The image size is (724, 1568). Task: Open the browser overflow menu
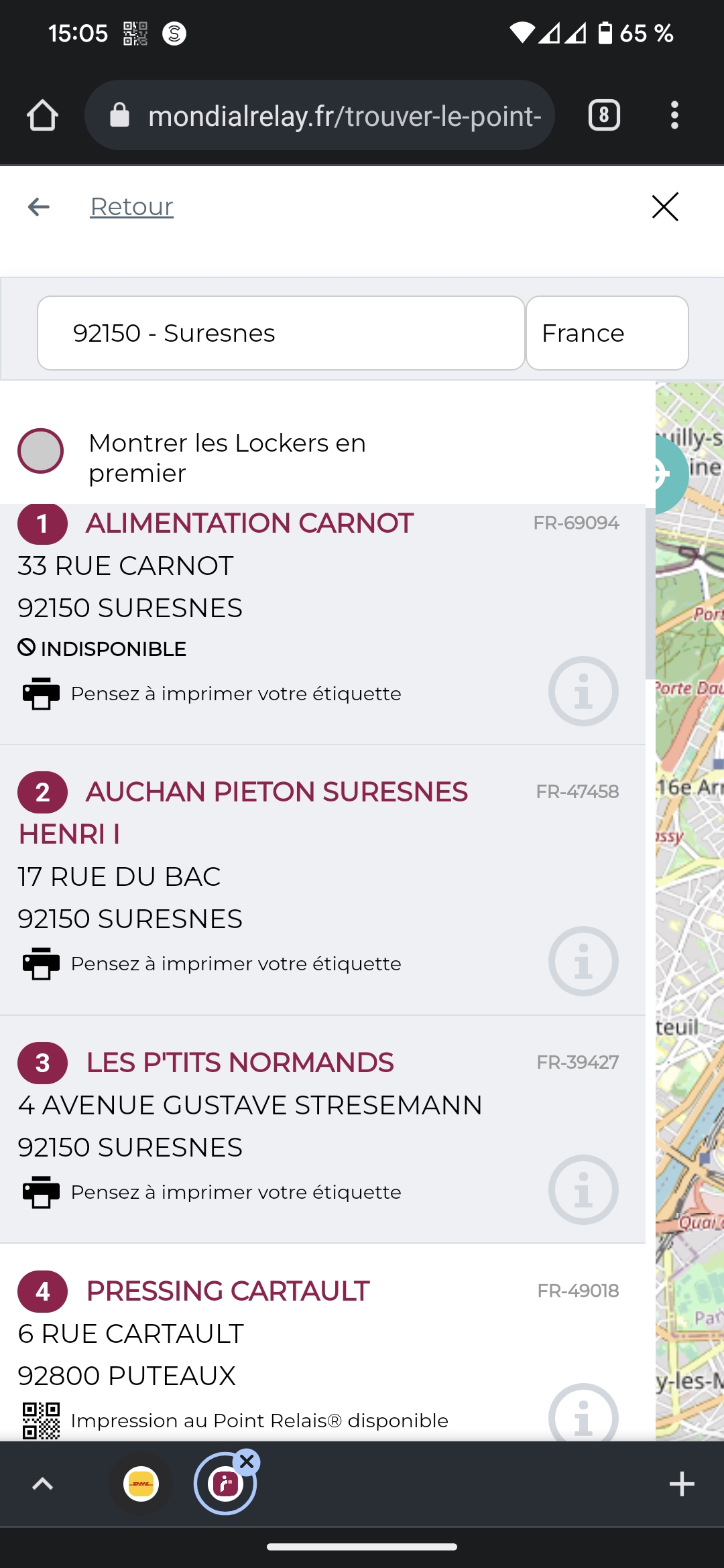pyautogui.click(x=674, y=115)
